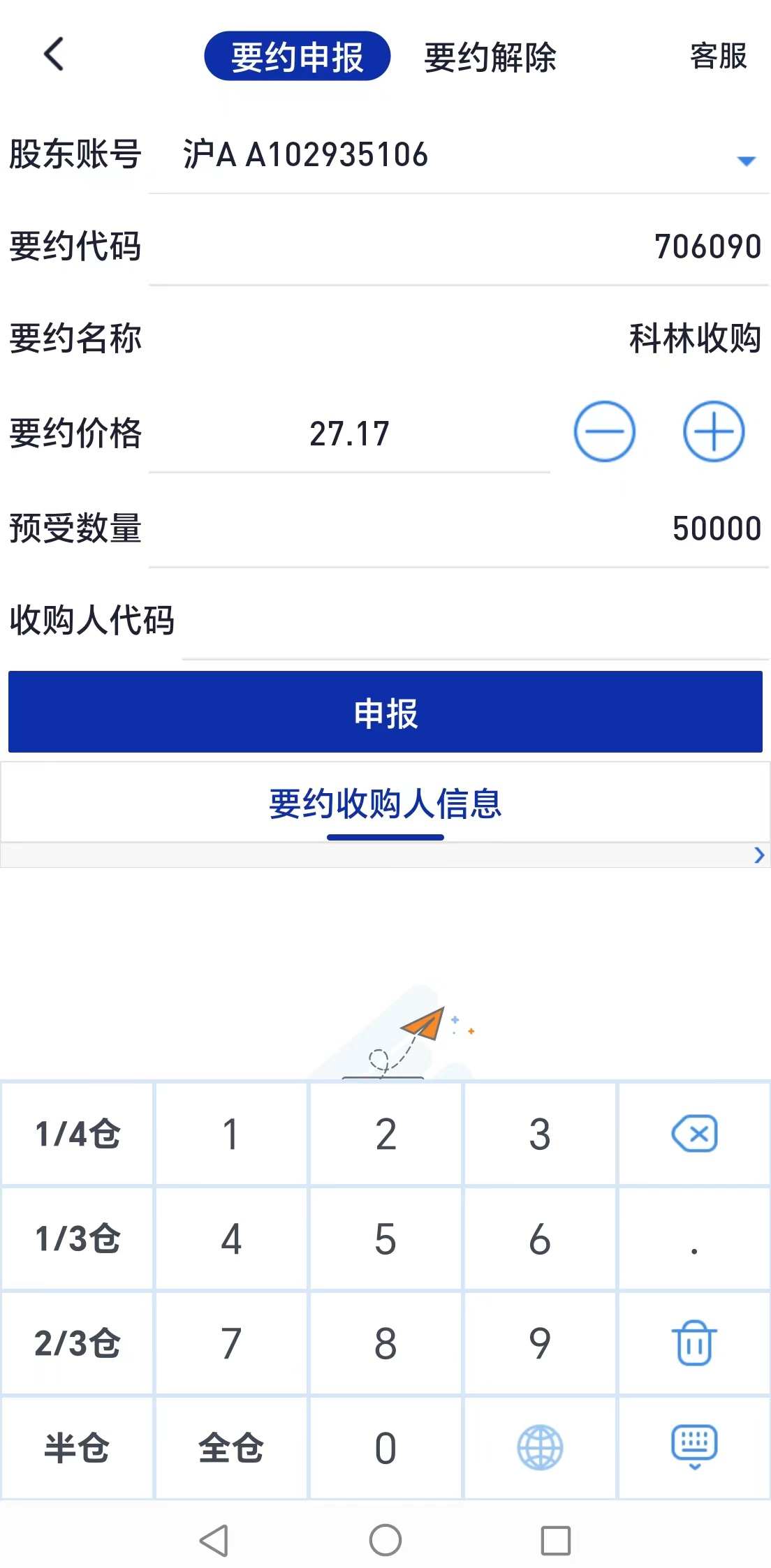771x1568 pixels.
Task: Choose the 1/4仓 position key
Action: pos(78,1134)
